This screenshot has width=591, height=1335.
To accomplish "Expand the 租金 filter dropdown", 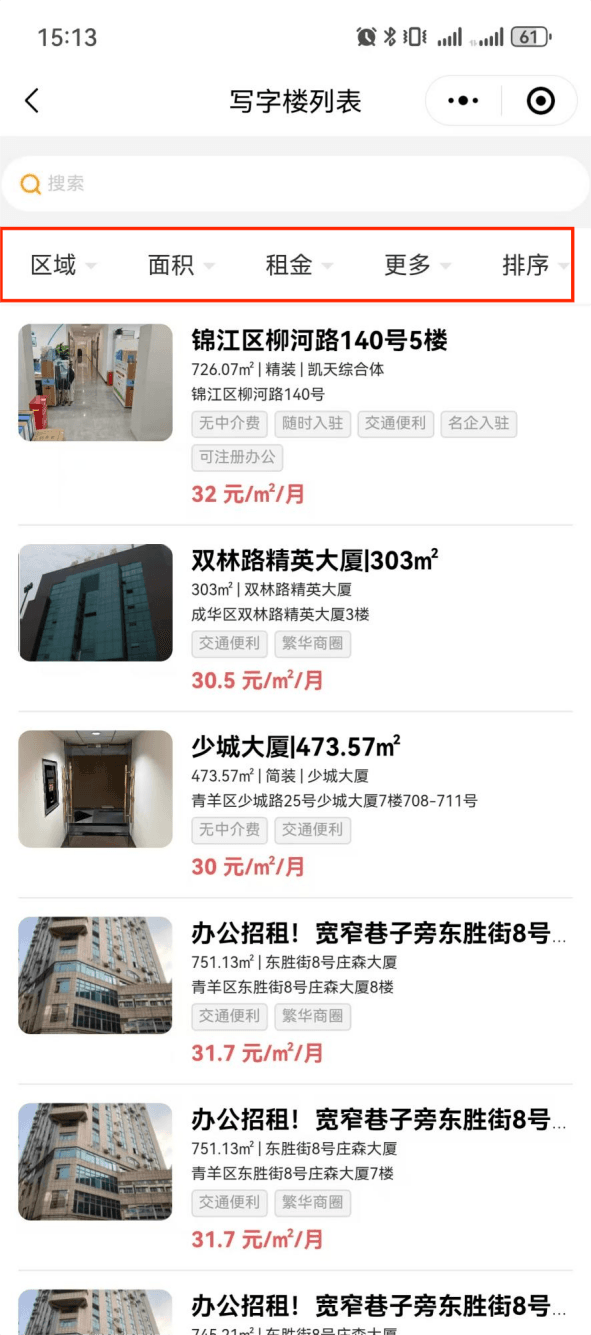I will (x=299, y=265).
